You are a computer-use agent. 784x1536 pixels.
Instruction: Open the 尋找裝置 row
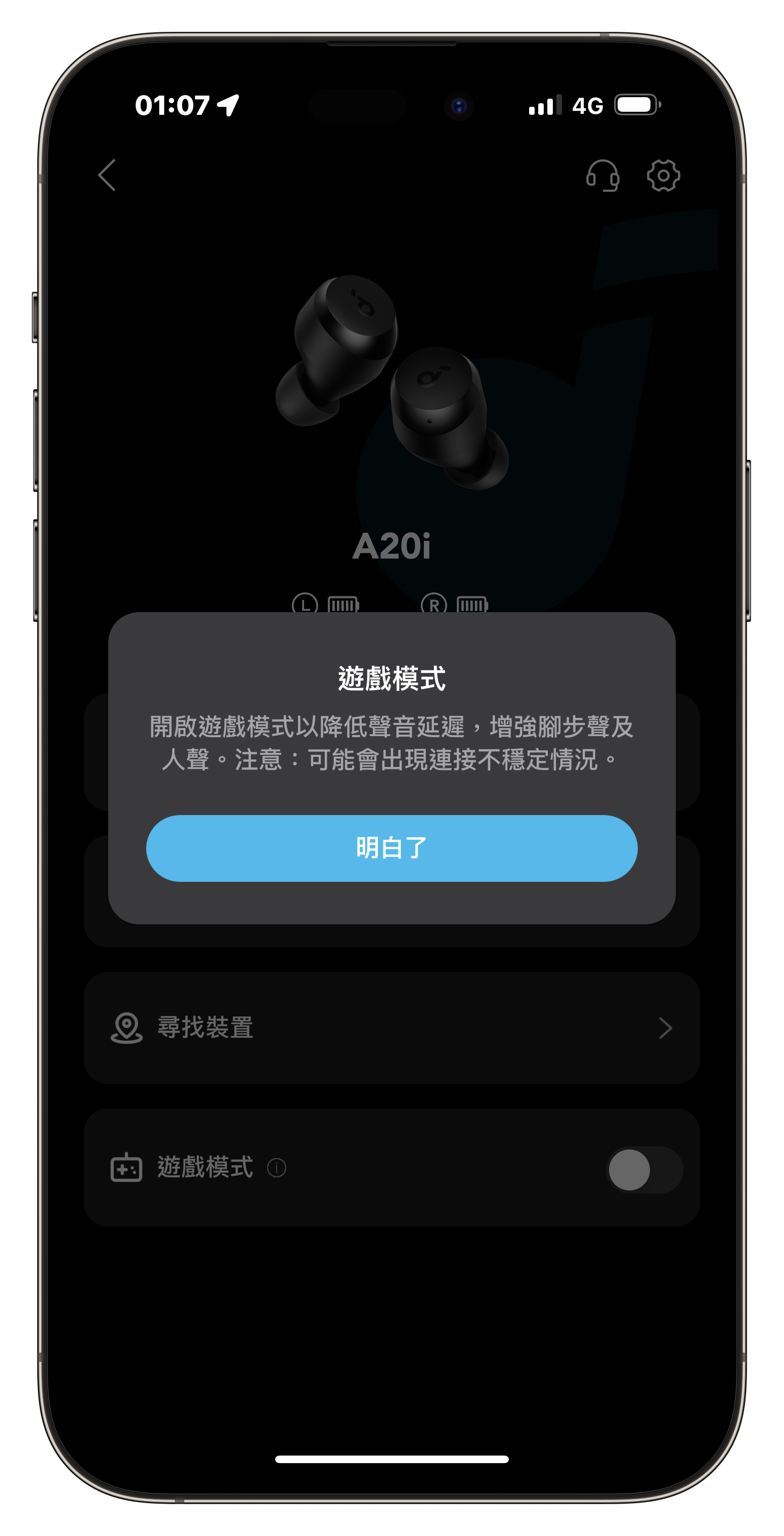(x=391, y=1028)
